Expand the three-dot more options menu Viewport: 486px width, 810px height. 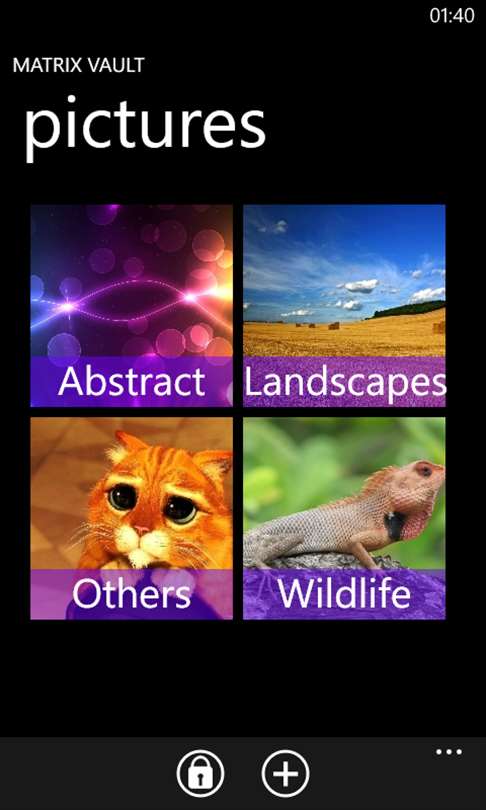(x=449, y=752)
